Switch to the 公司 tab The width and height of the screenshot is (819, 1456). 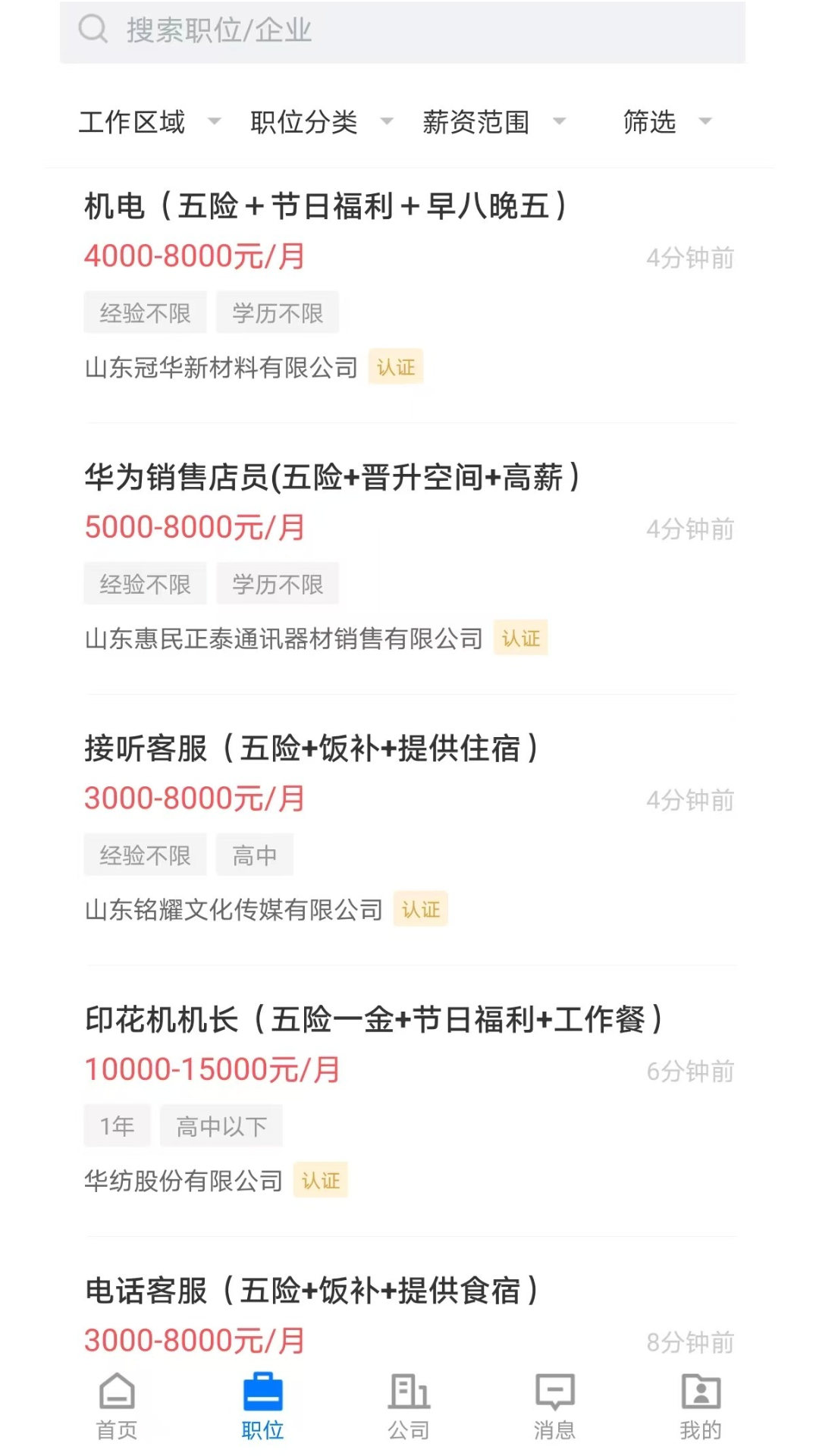pyautogui.click(x=409, y=1407)
